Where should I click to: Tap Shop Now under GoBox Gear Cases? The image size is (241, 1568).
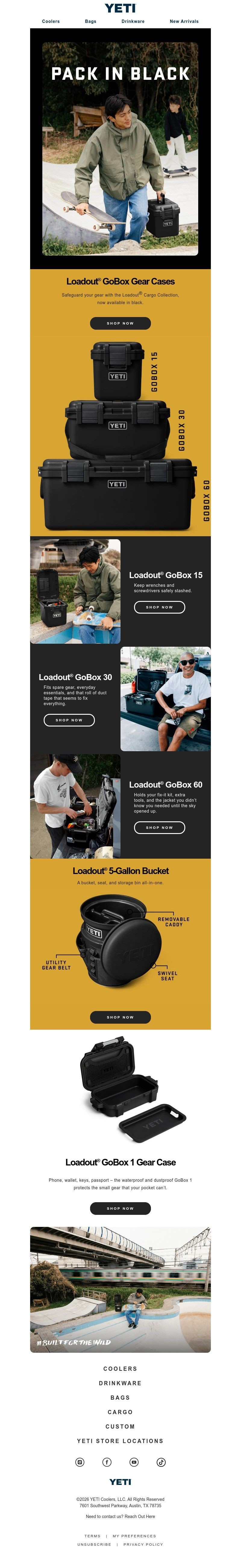point(120,323)
